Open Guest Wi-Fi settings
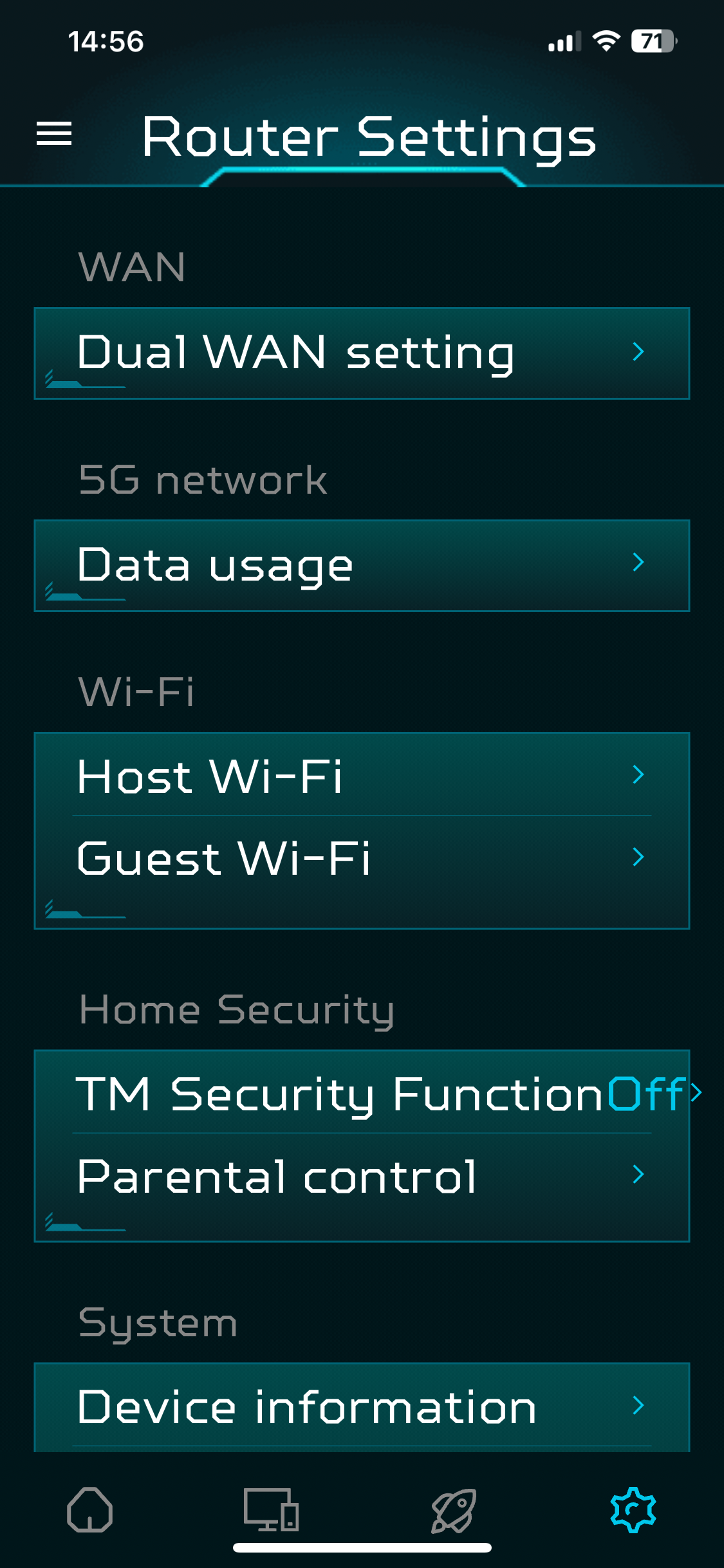This screenshot has width=724, height=1568. [x=361, y=857]
